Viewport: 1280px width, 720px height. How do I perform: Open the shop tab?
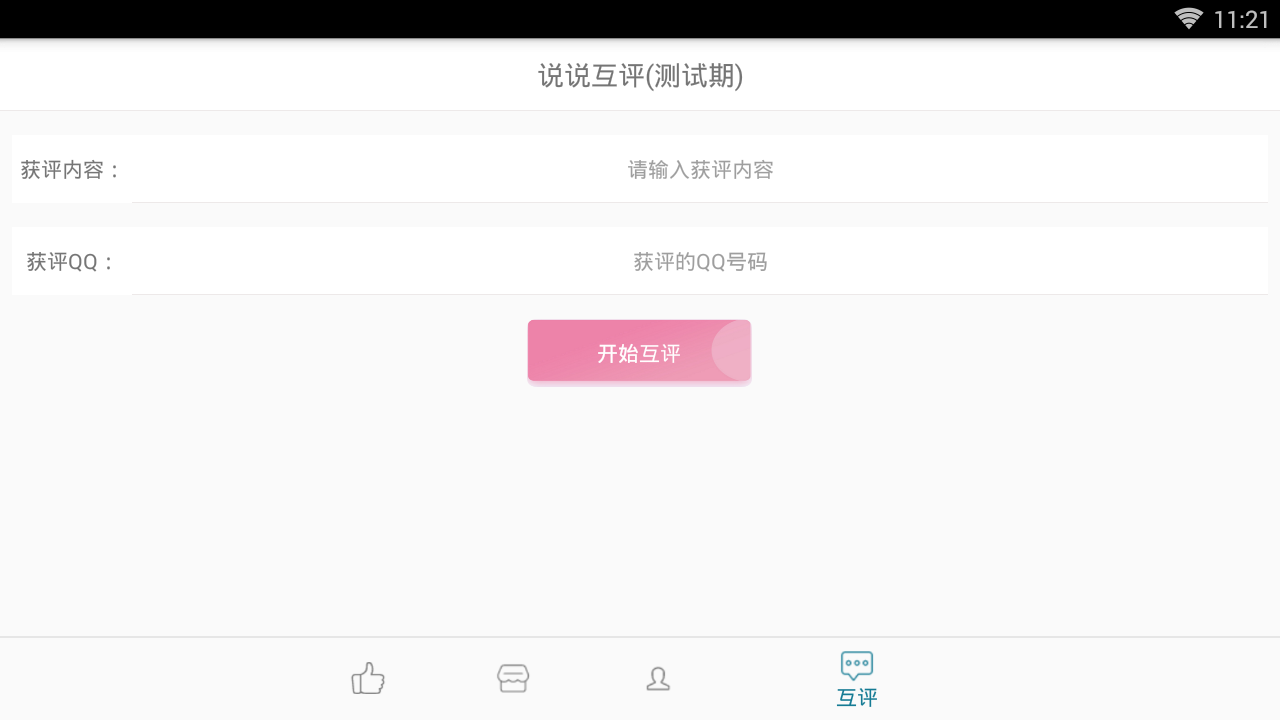pyautogui.click(x=513, y=679)
